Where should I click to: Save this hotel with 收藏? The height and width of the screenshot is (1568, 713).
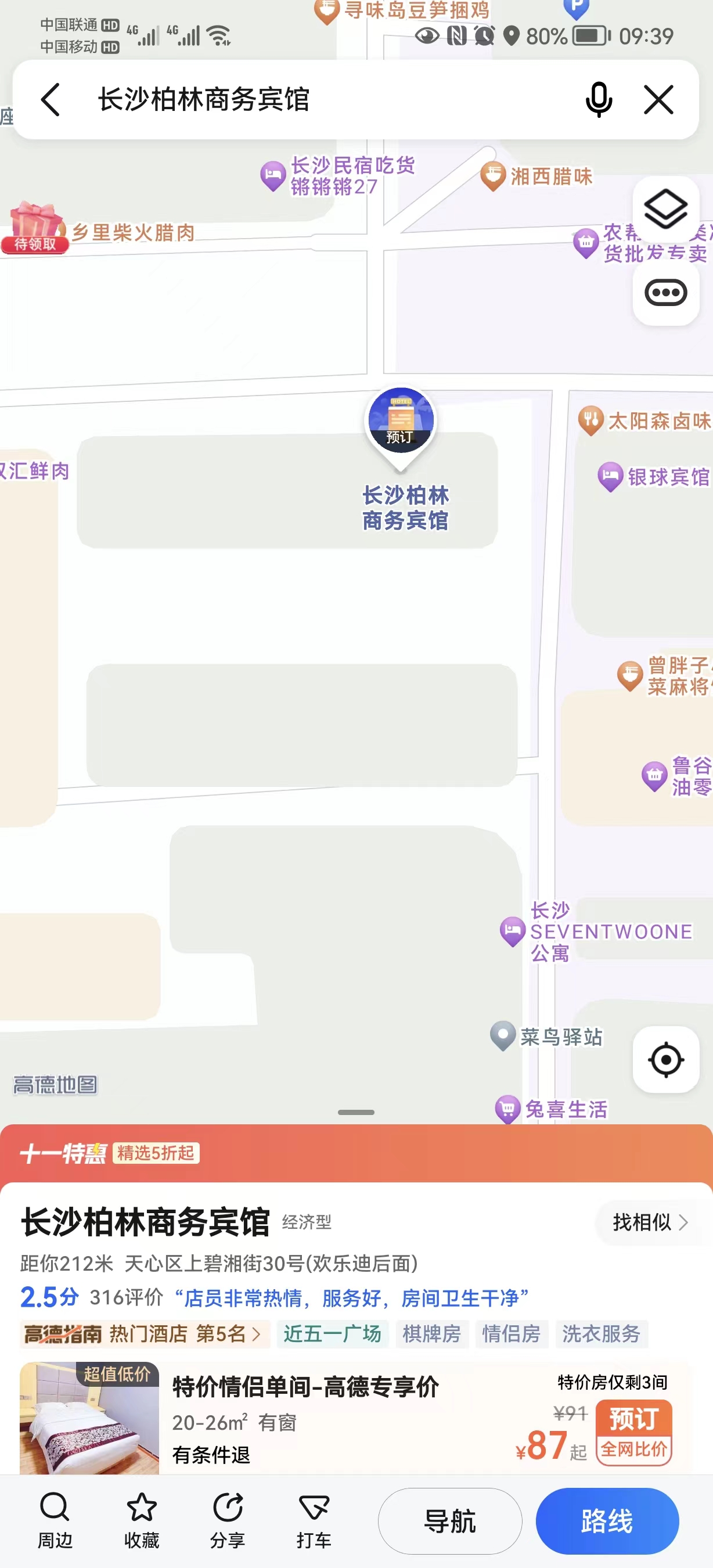coord(141,1519)
